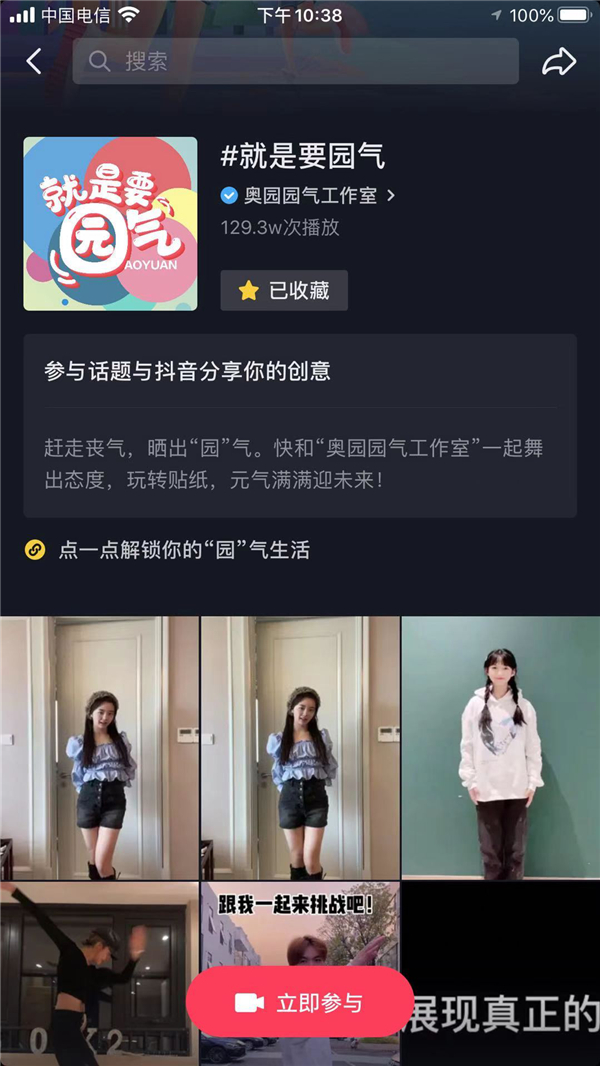
Task: Toggle the 已收藏 favorite button
Action: coord(284,291)
